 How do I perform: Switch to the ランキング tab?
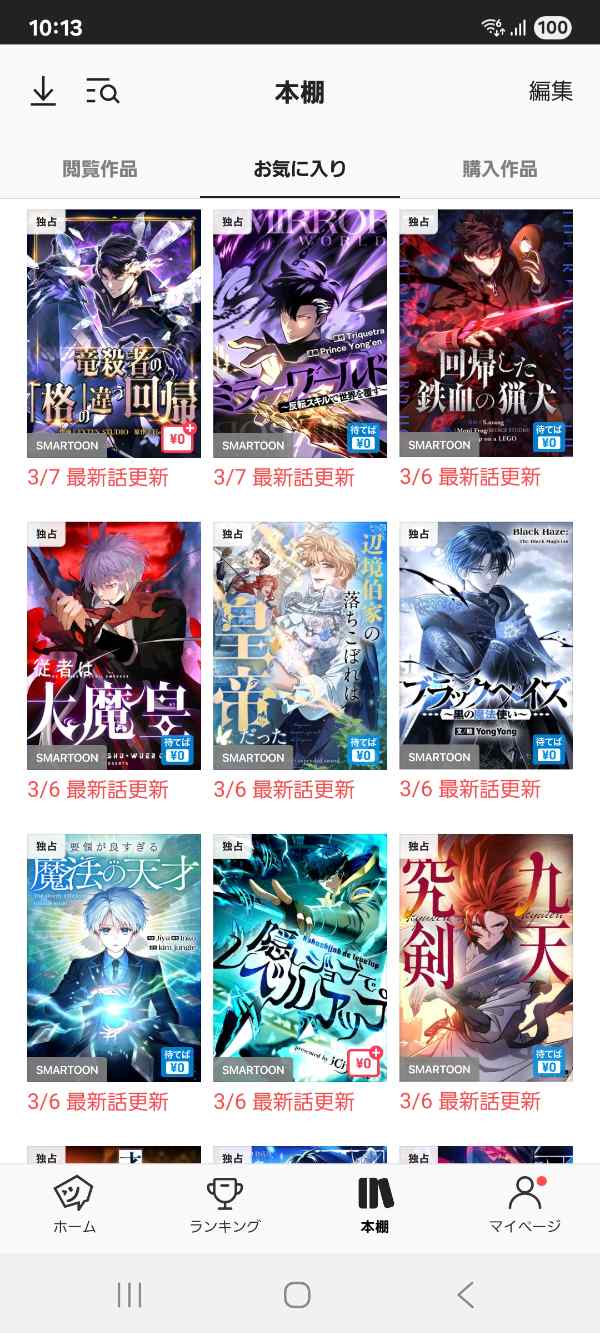(225, 1204)
